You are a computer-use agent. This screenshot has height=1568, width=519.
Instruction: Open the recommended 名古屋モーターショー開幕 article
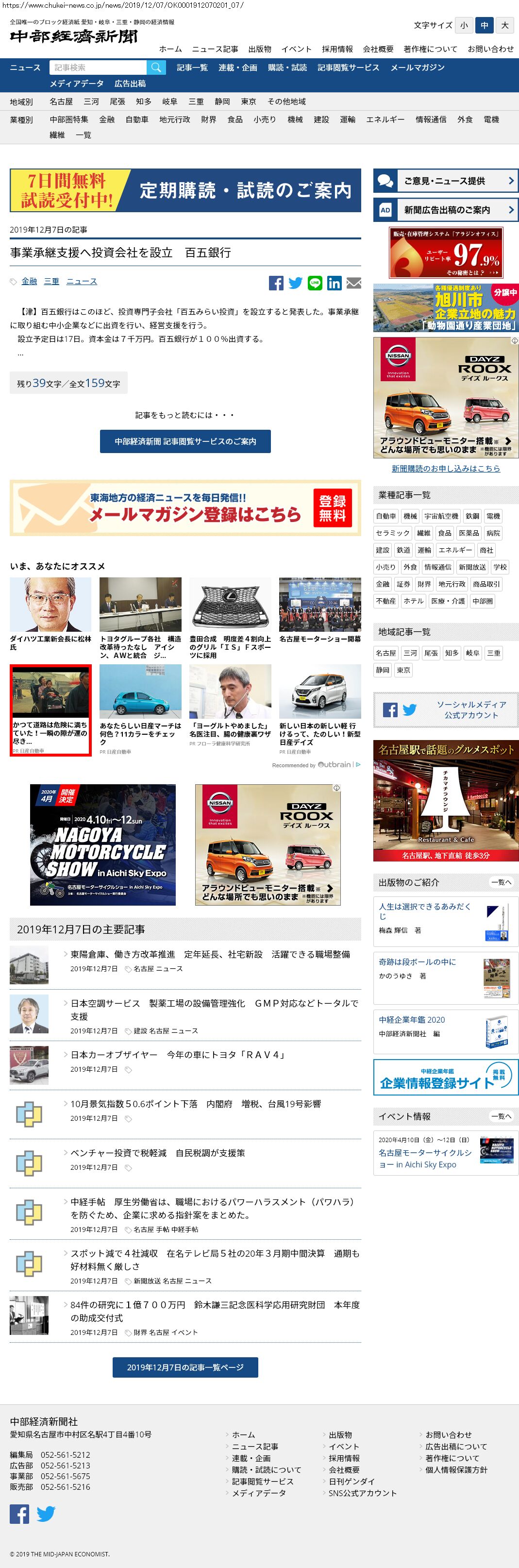pos(319,639)
